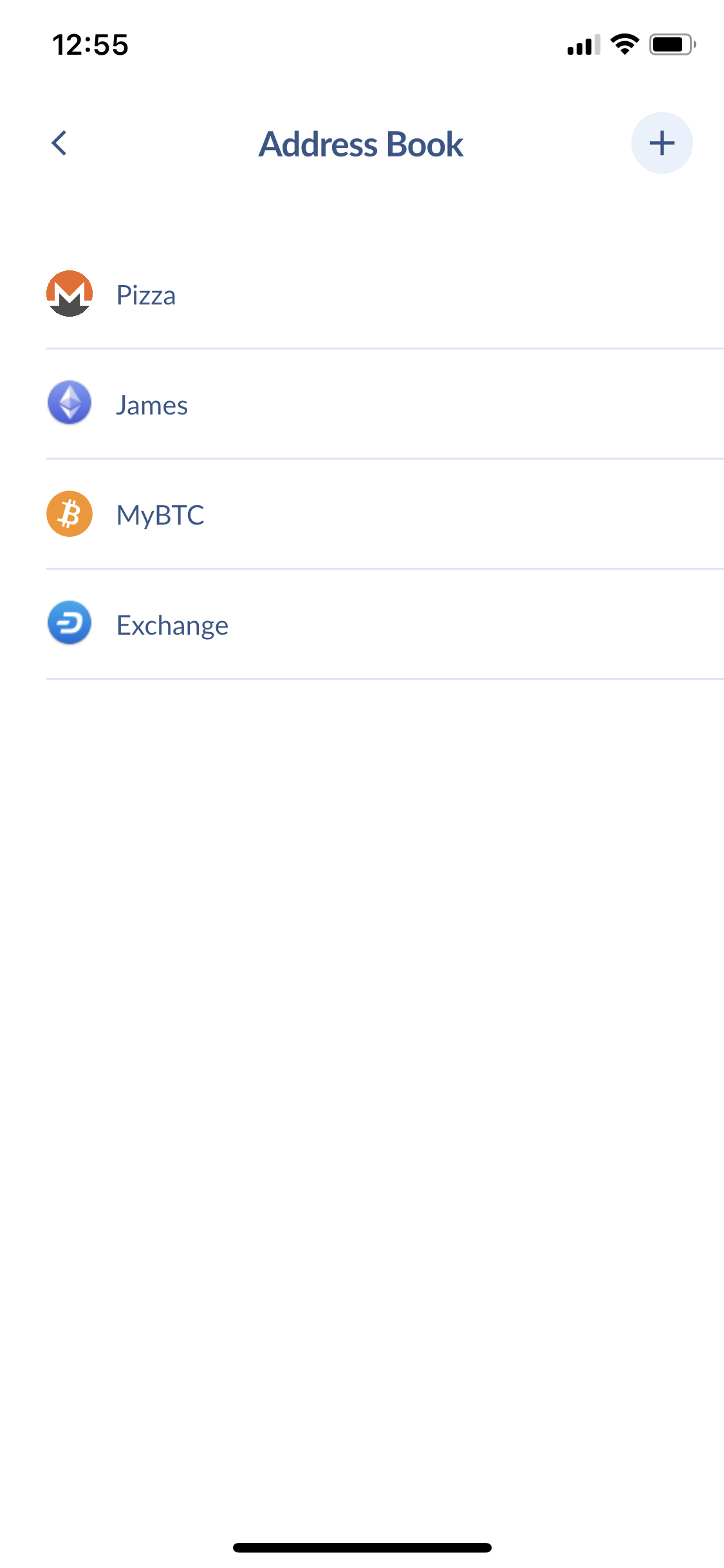Image resolution: width=724 pixels, height=1568 pixels.
Task: Open the Pizza Monero contact
Action: tap(146, 295)
